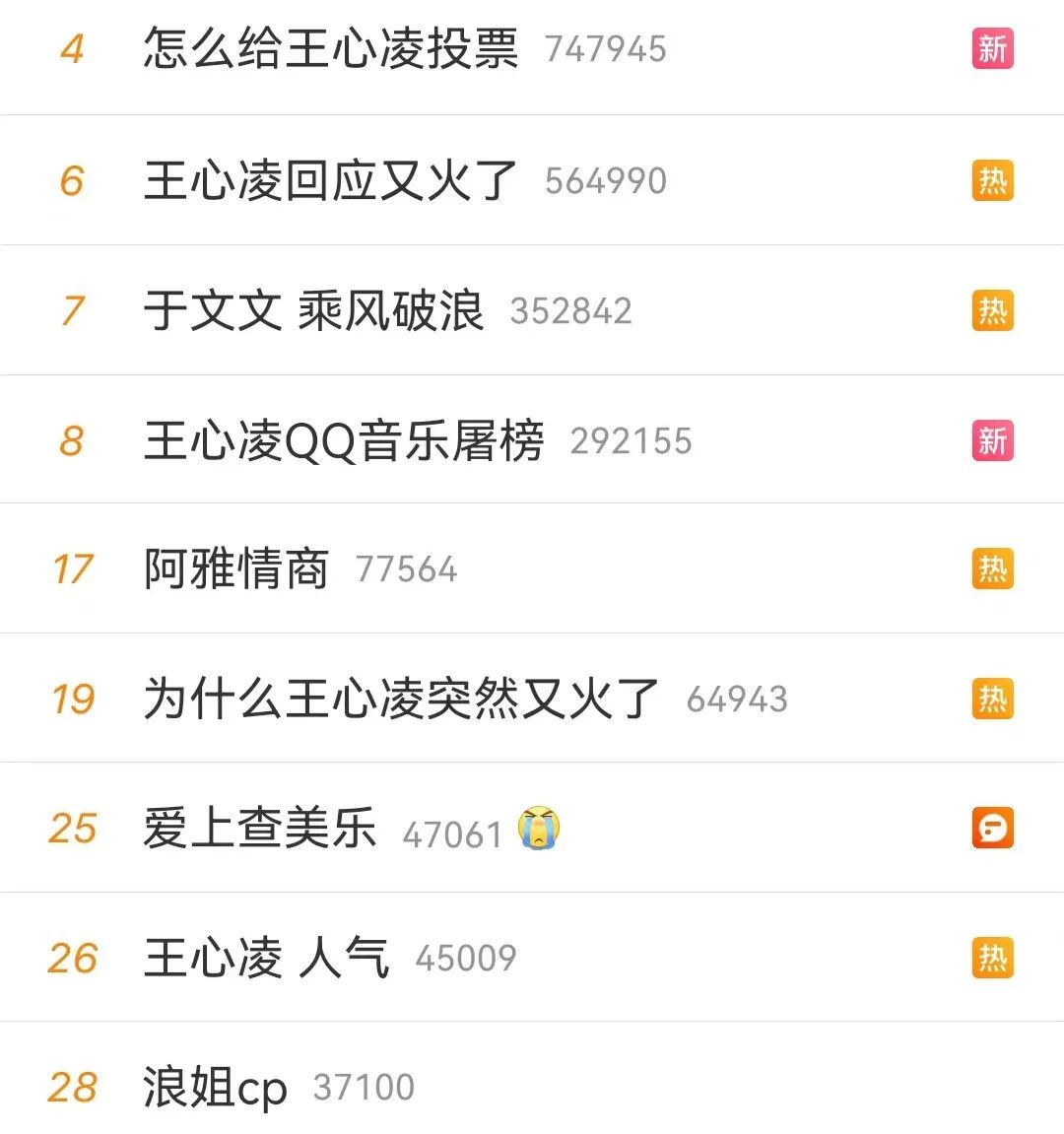Click the 热 badge on 王心凌回应又火了
Screen dimensions: 1064x1134
[992, 180]
